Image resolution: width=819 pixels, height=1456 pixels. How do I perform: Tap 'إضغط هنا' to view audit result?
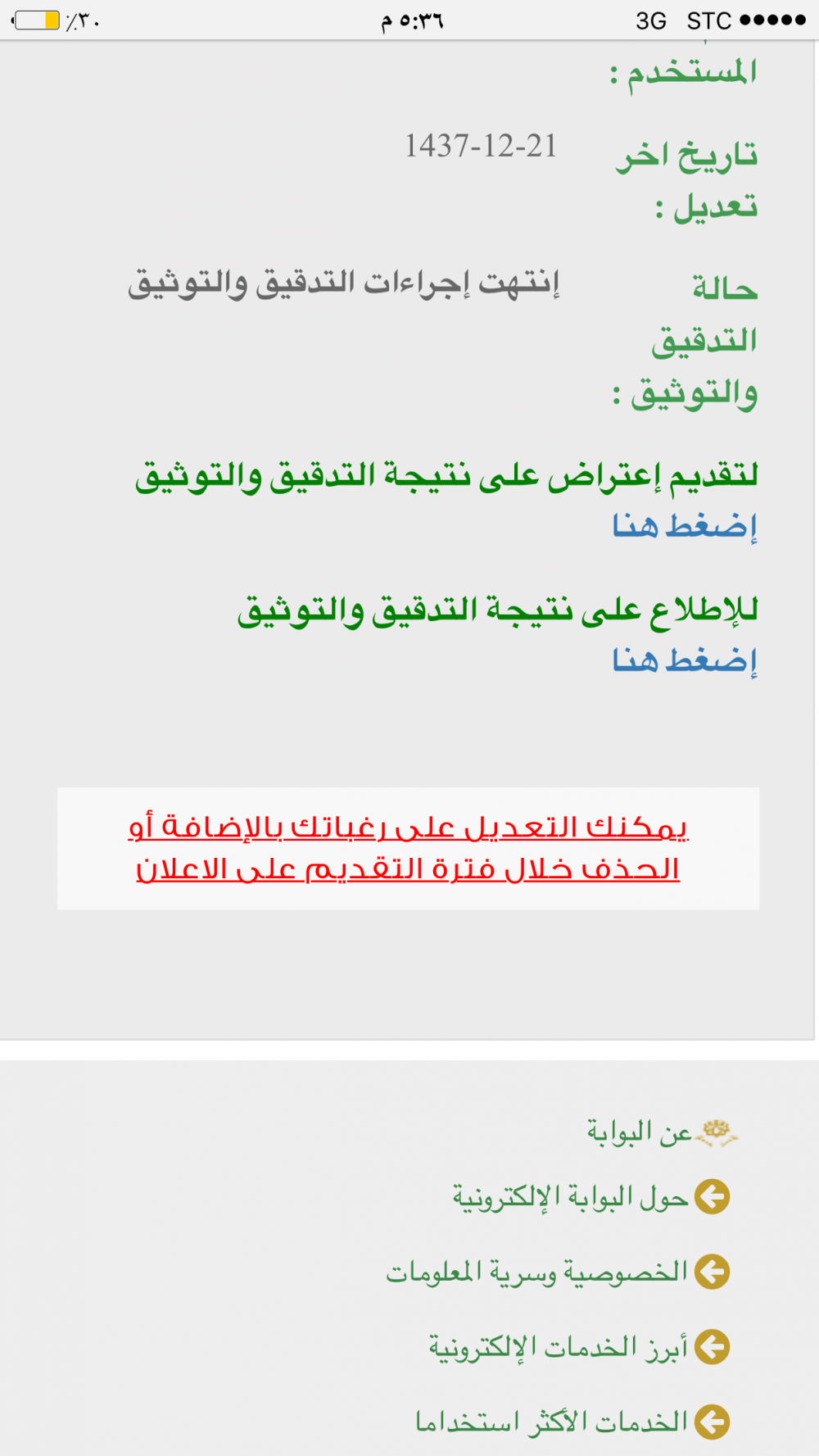685,660
